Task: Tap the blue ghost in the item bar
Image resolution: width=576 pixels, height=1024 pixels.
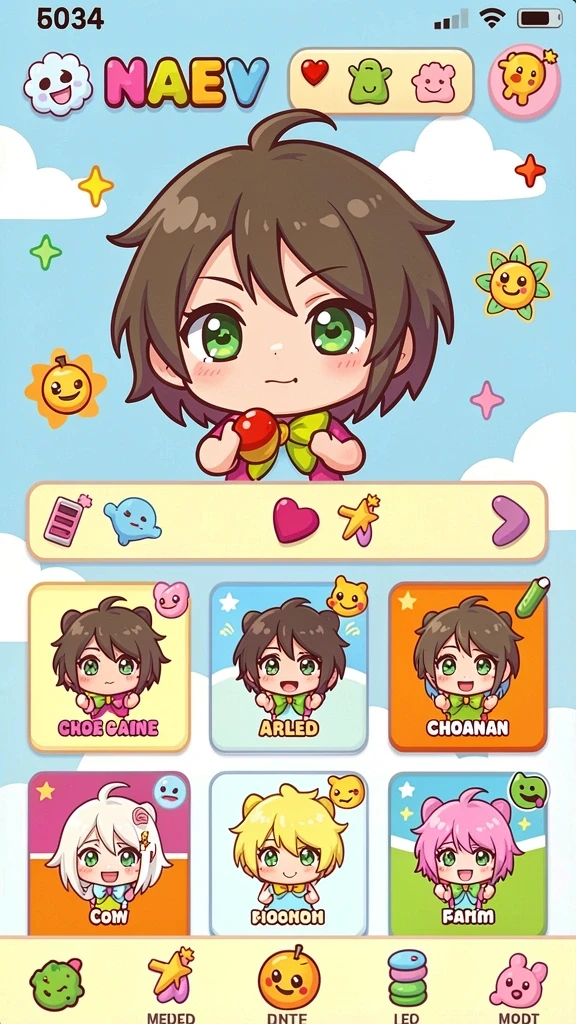Action: (133, 521)
